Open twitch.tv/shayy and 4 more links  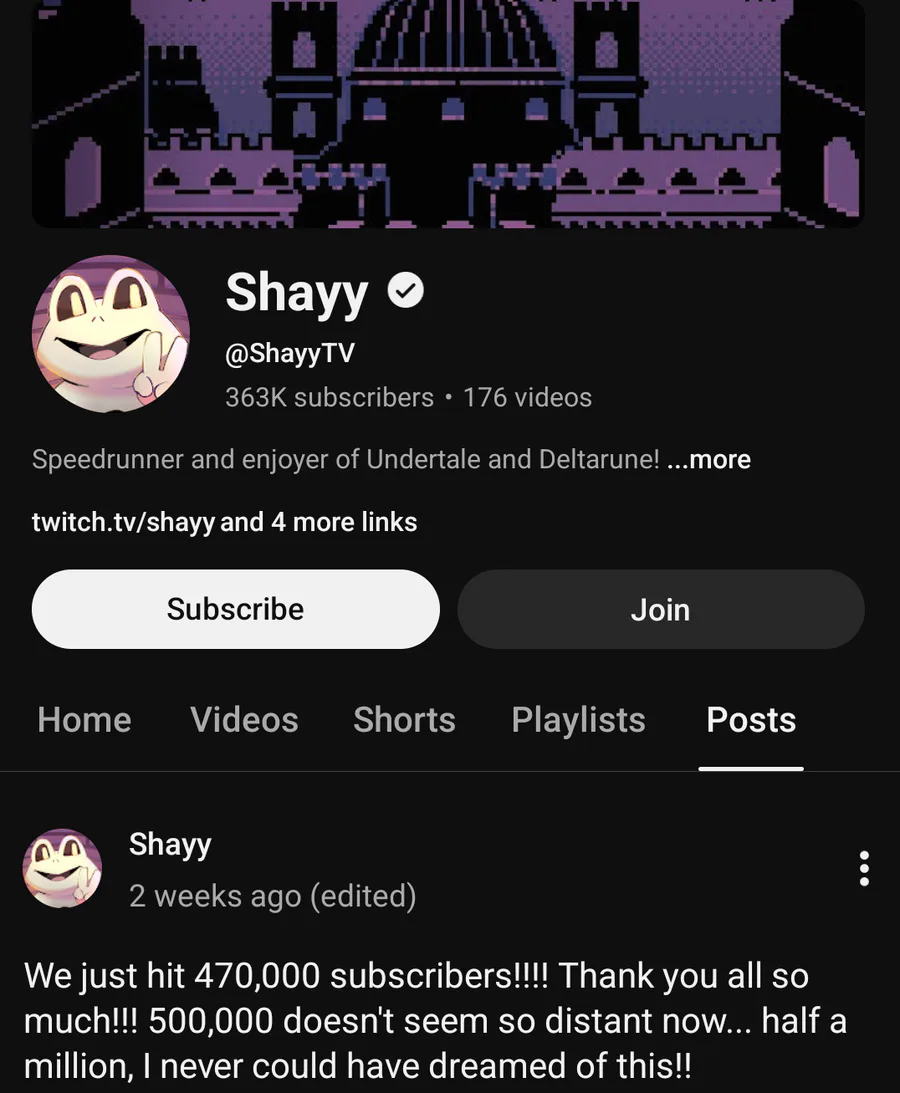[x=224, y=522]
